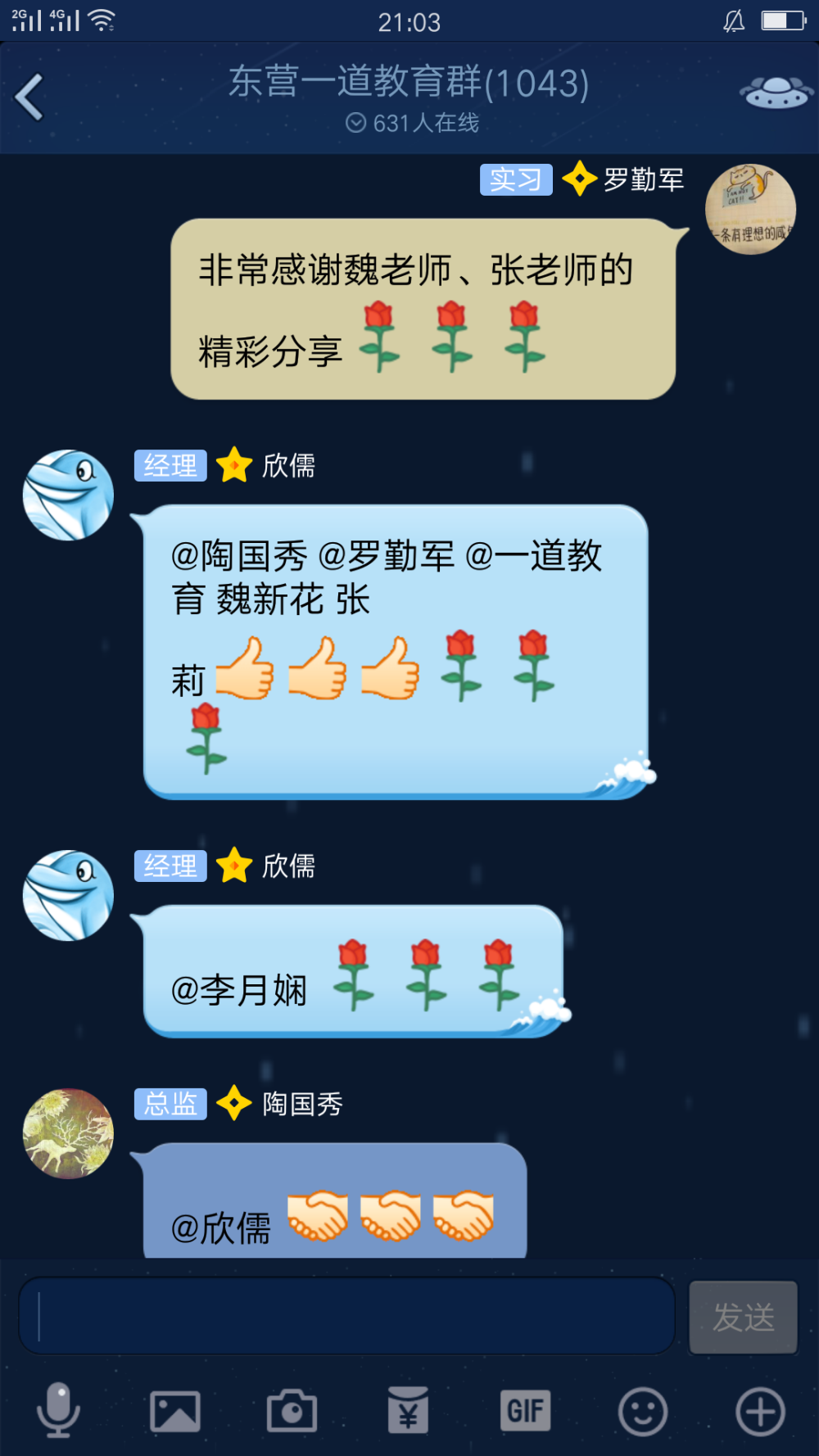
Task: Open the emoji smiley panel
Action: tap(643, 1412)
